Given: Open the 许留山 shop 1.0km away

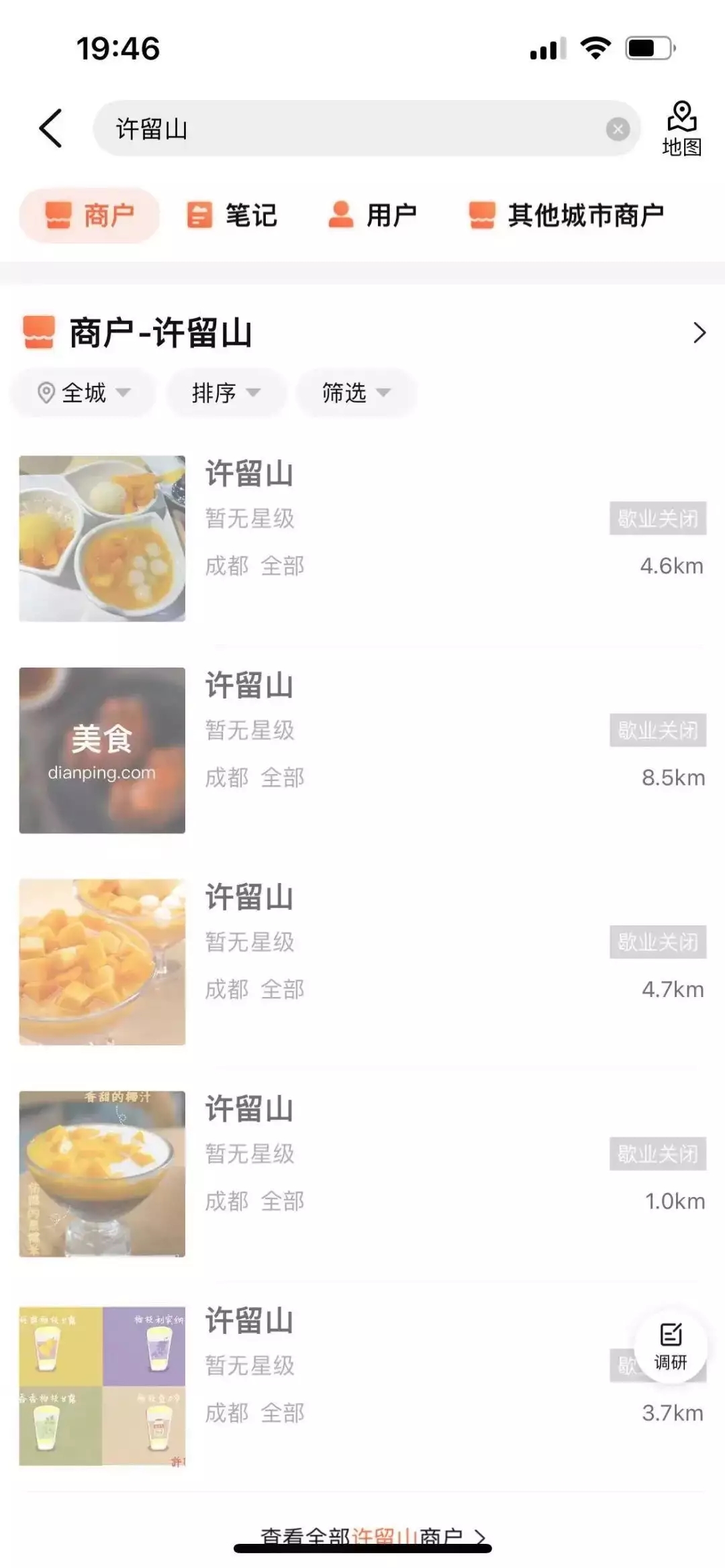Looking at the screenshot, I should click(x=362, y=1173).
